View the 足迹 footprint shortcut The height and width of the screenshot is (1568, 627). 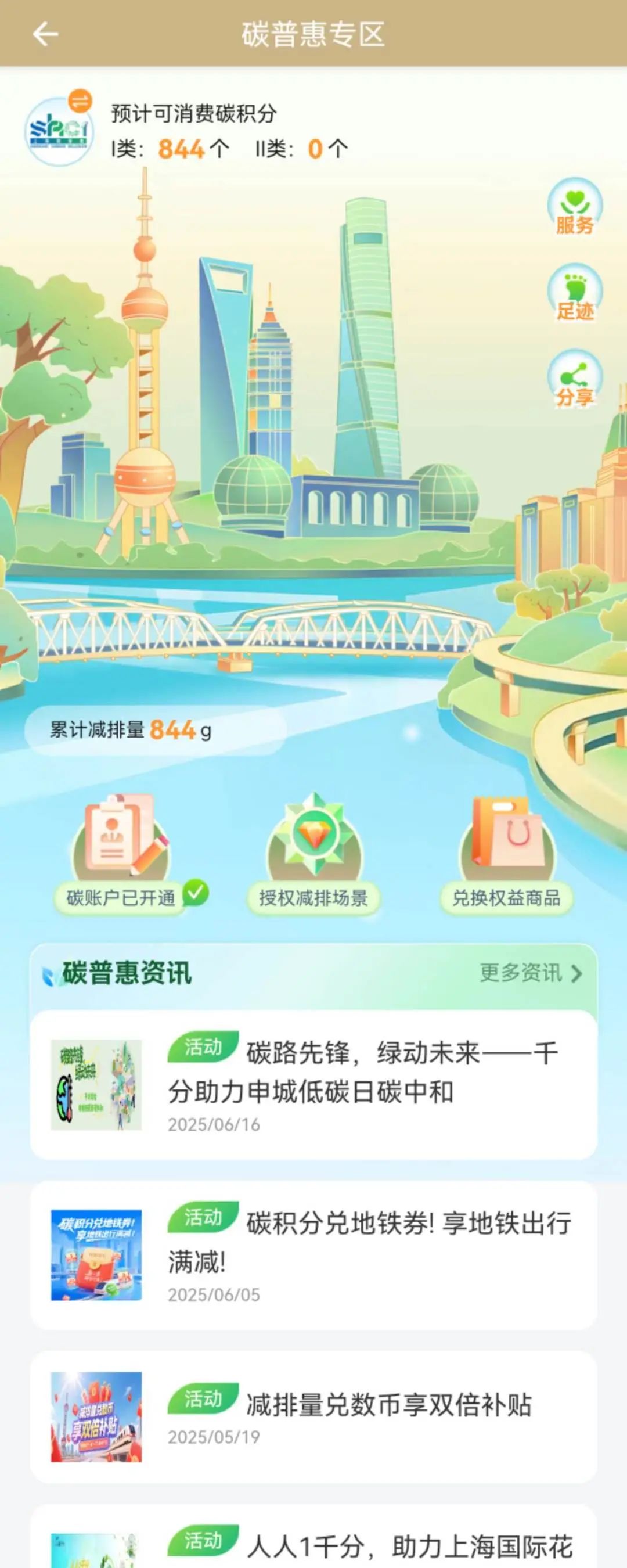point(575,293)
